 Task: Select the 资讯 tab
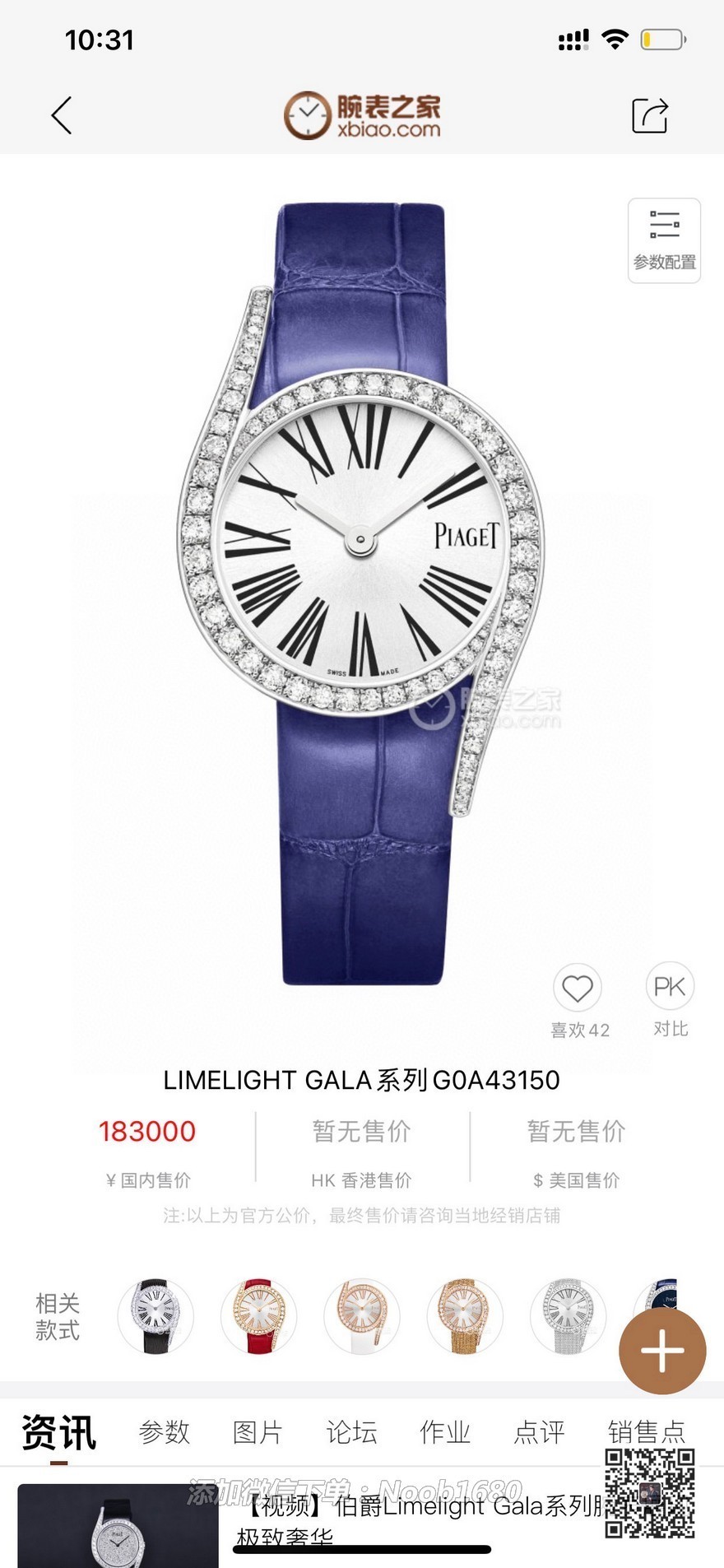pos(59,1432)
